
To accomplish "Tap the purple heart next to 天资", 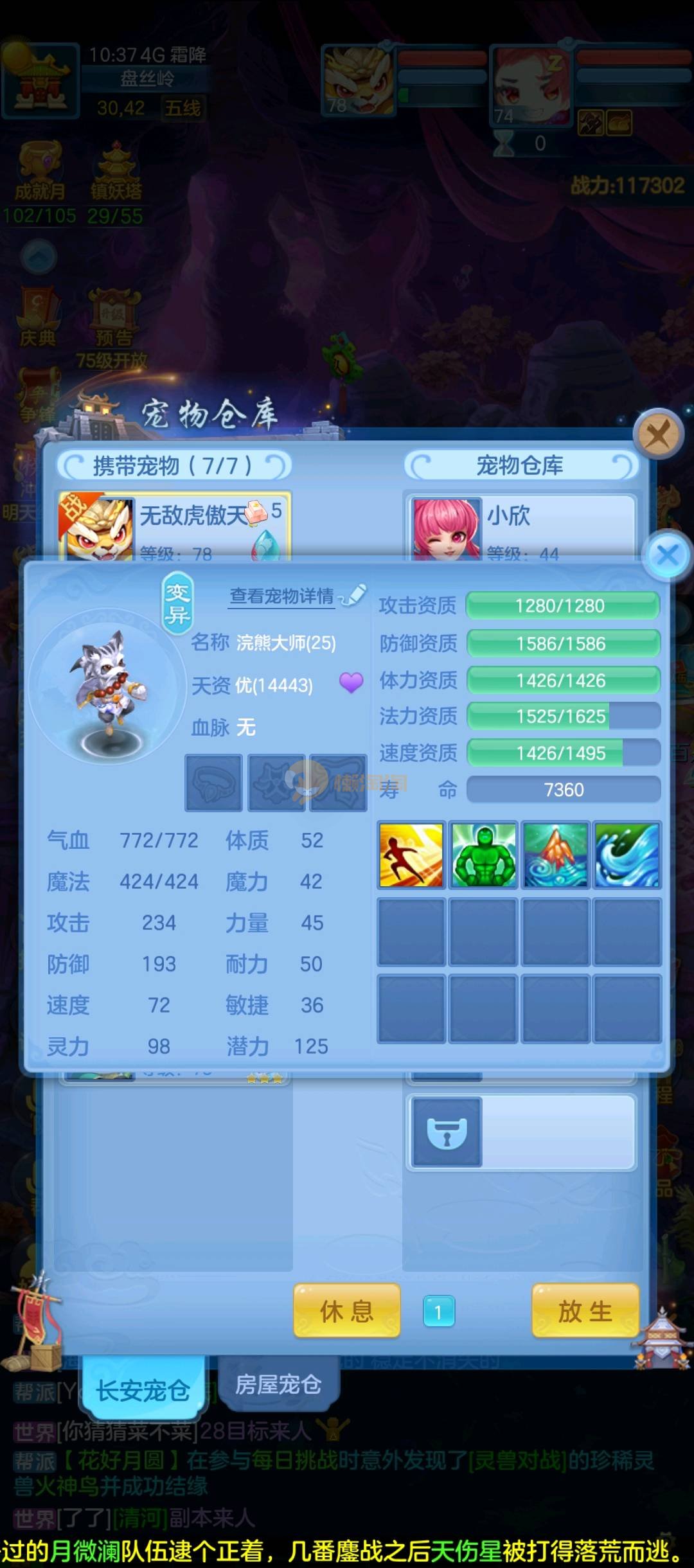I will (x=351, y=683).
